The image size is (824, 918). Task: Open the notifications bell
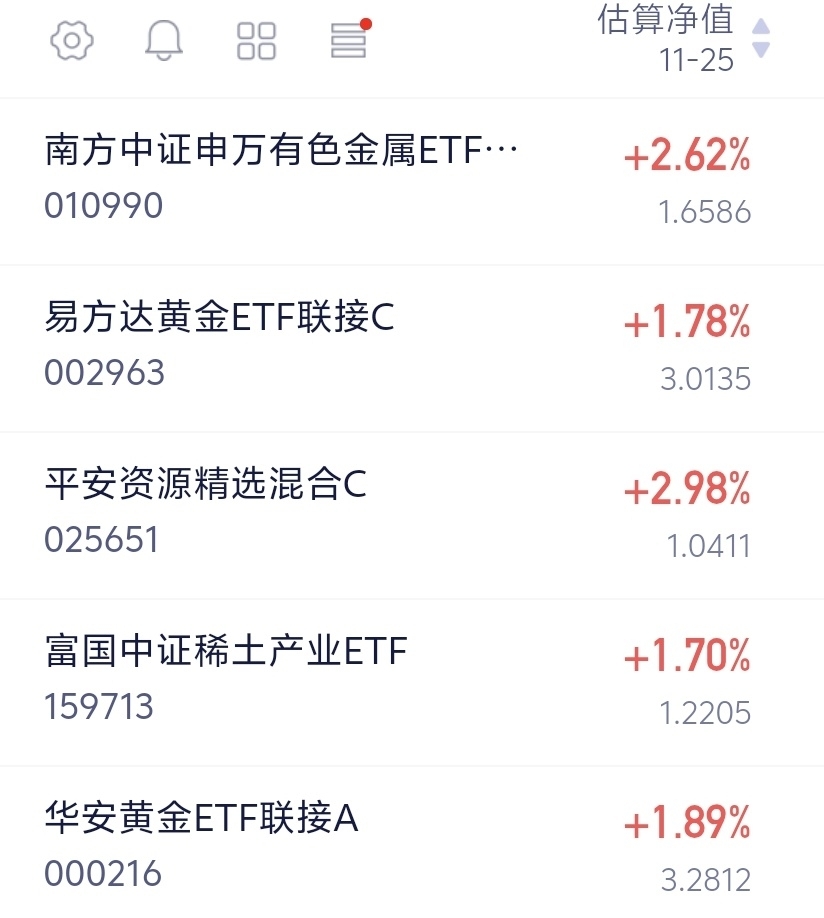point(164,40)
